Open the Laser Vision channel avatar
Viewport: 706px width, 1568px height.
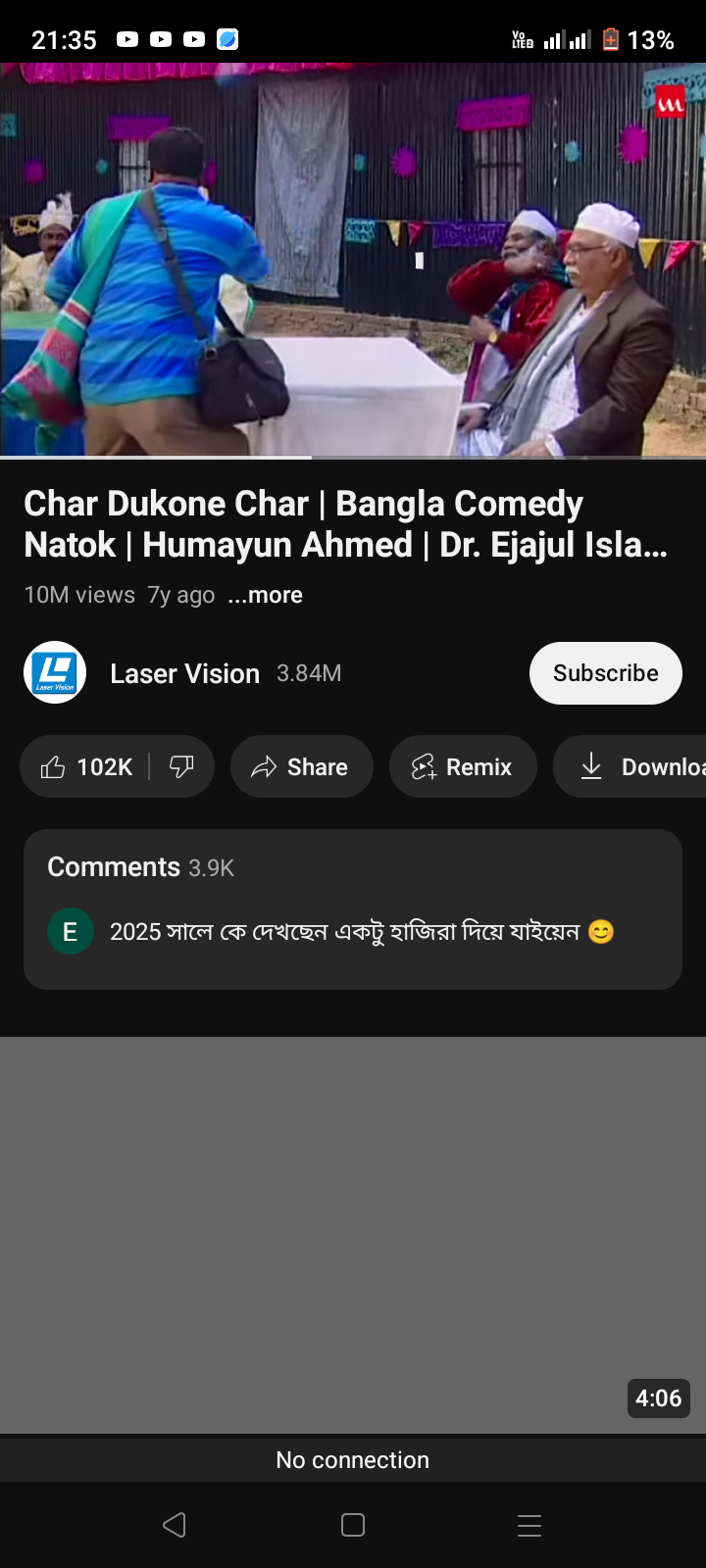click(55, 673)
